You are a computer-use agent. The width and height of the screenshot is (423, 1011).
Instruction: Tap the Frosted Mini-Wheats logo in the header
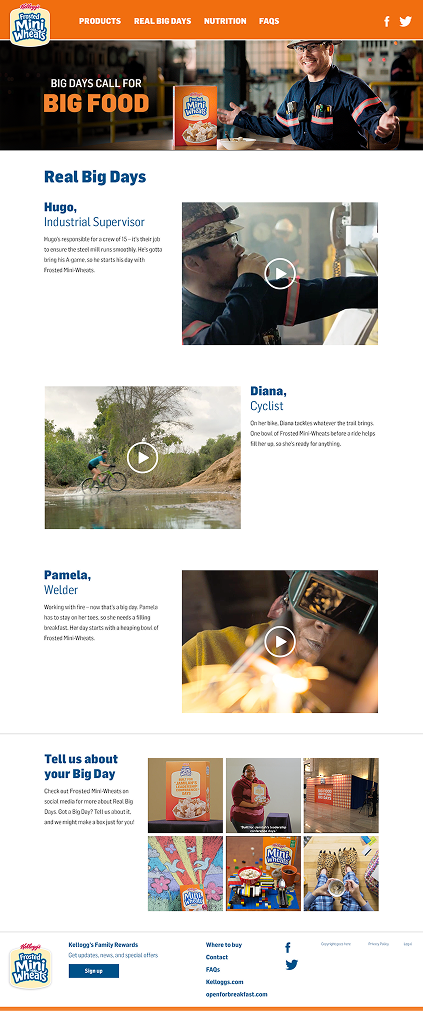click(x=30, y=24)
